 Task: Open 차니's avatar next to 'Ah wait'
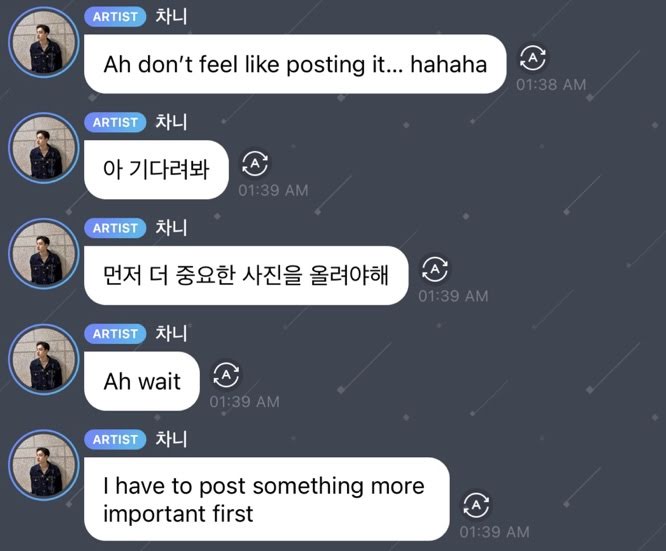[x=44, y=363]
